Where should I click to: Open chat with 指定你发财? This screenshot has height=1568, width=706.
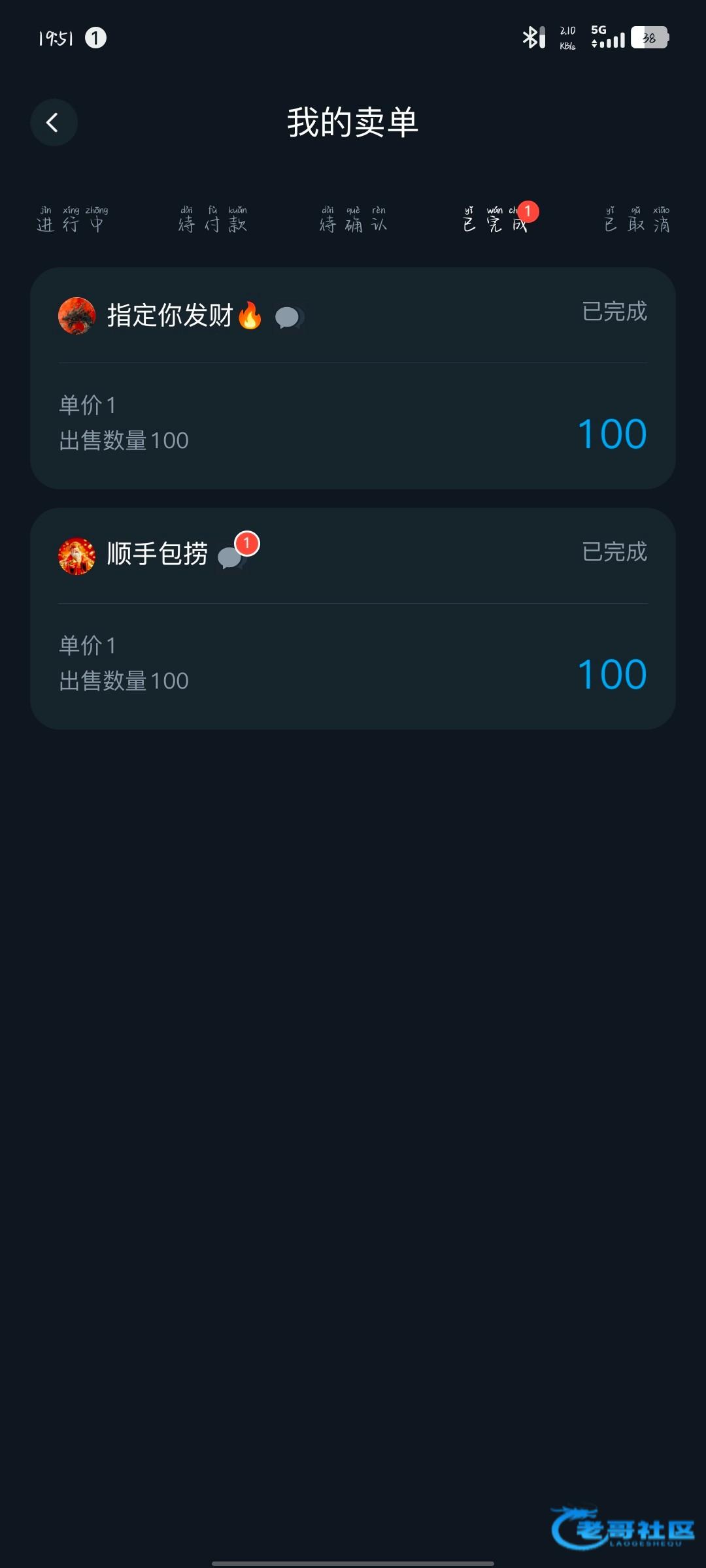click(x=288, y=318)
